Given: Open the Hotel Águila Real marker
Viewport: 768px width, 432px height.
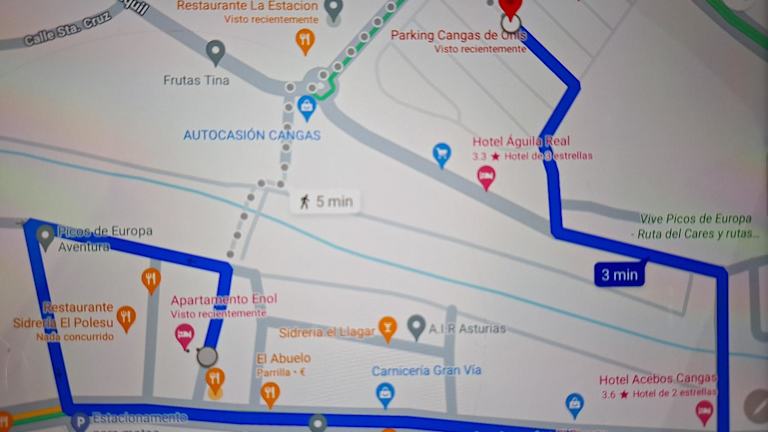Looking at the screenshot, I should coord(486,177).
